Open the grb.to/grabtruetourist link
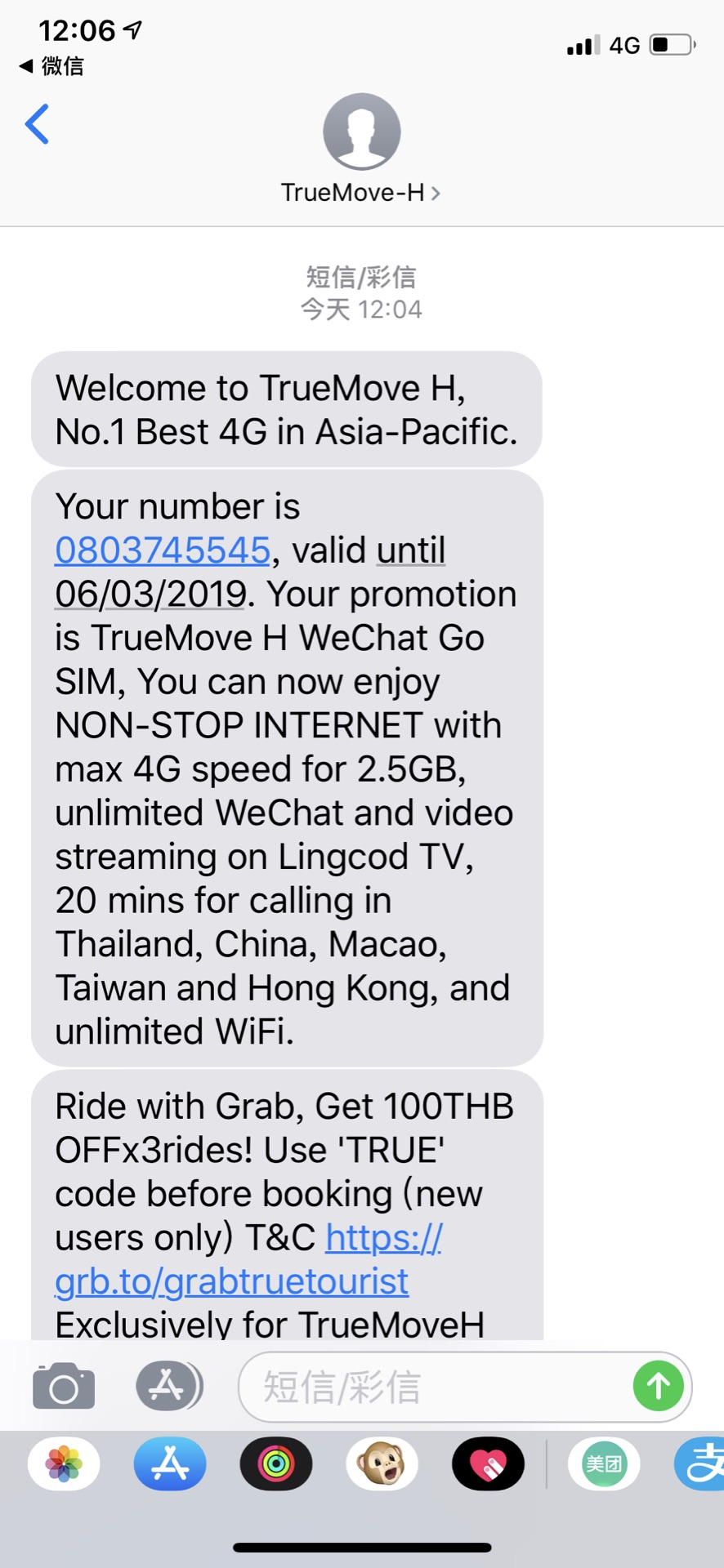Screen dimensions: 724x1568 pos(231,1281)
